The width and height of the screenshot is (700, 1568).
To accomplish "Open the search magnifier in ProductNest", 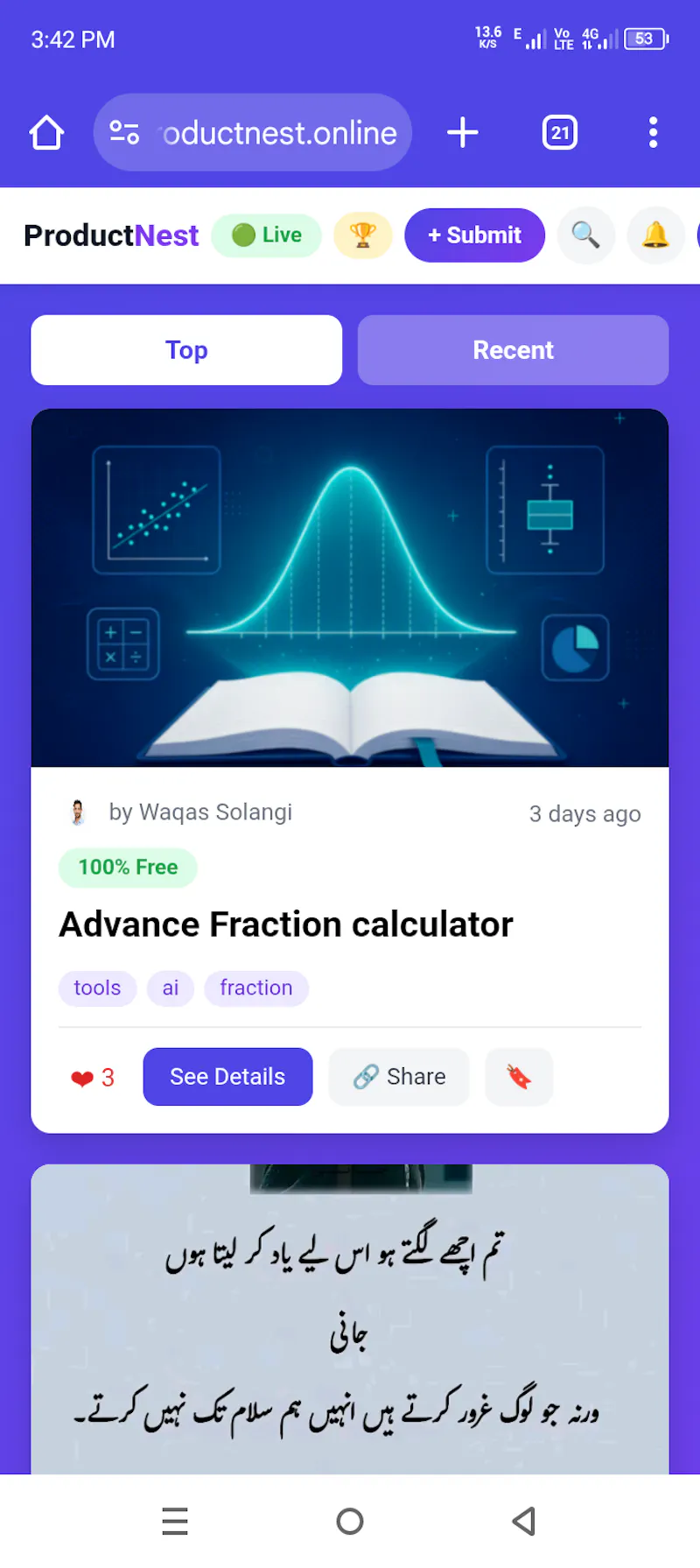I will point(586,236).
